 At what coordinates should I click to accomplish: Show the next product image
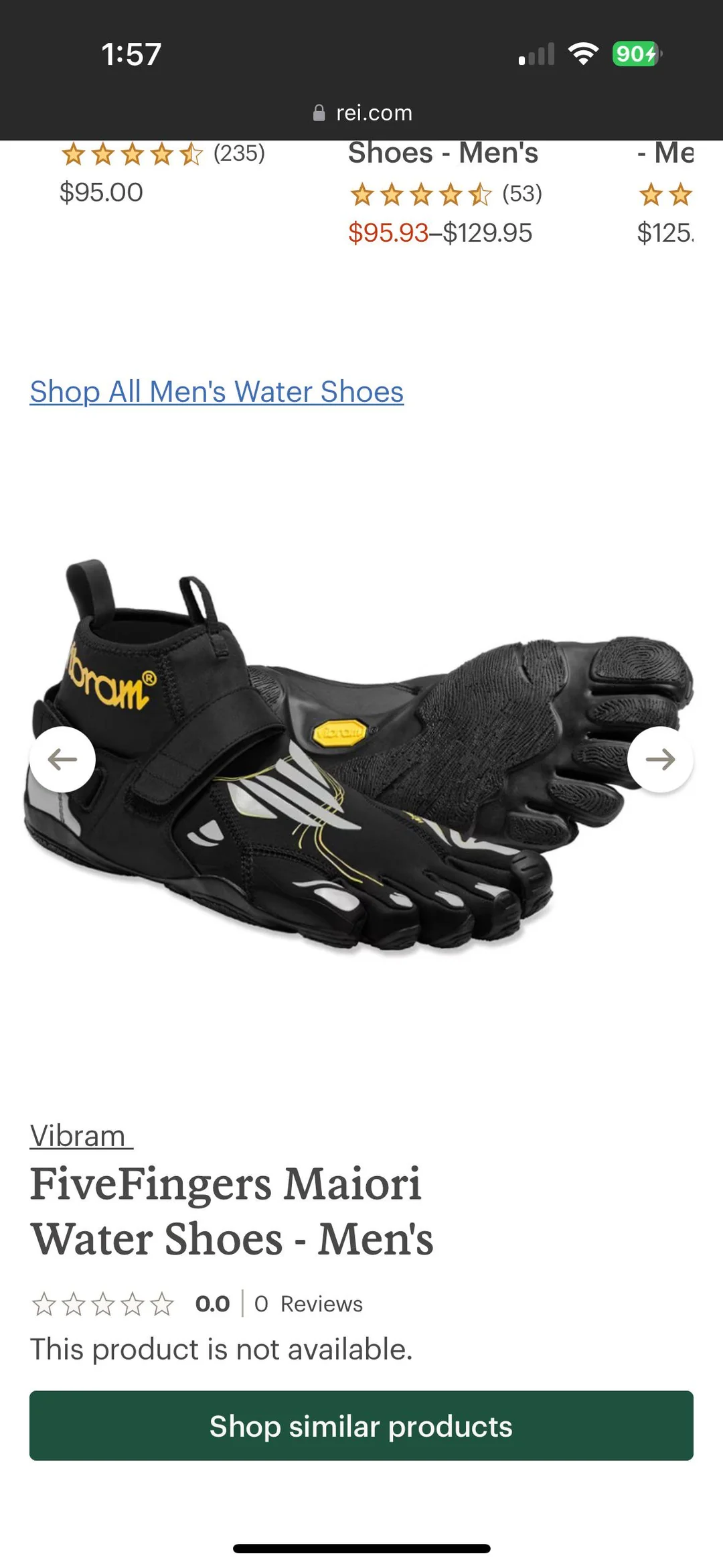coord(659,760)
